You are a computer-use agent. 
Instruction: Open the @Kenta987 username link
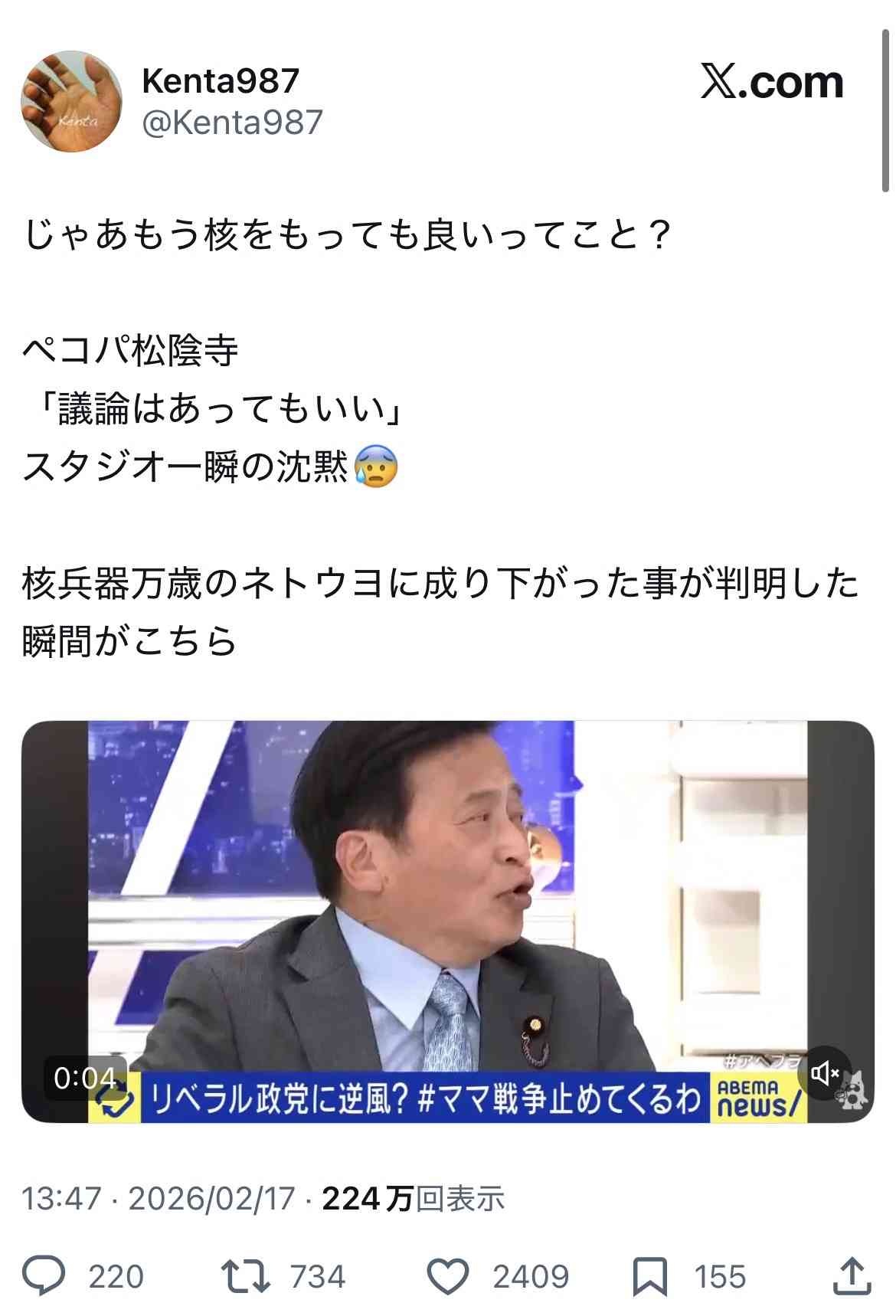click(232, 123)
